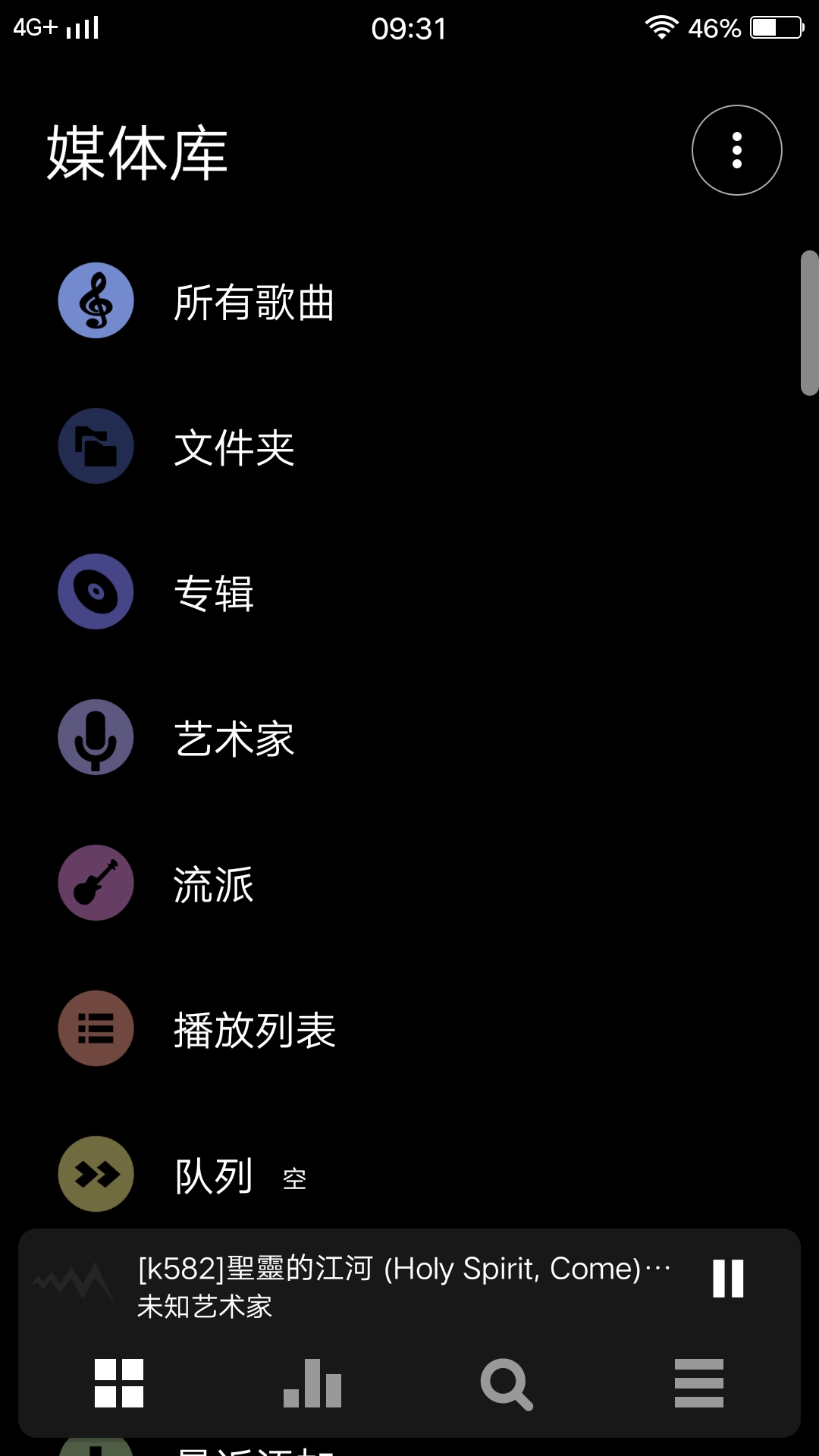
Task: Tap the 队列 shuffle-arrows queue icon
Action: coord(95,1174)
